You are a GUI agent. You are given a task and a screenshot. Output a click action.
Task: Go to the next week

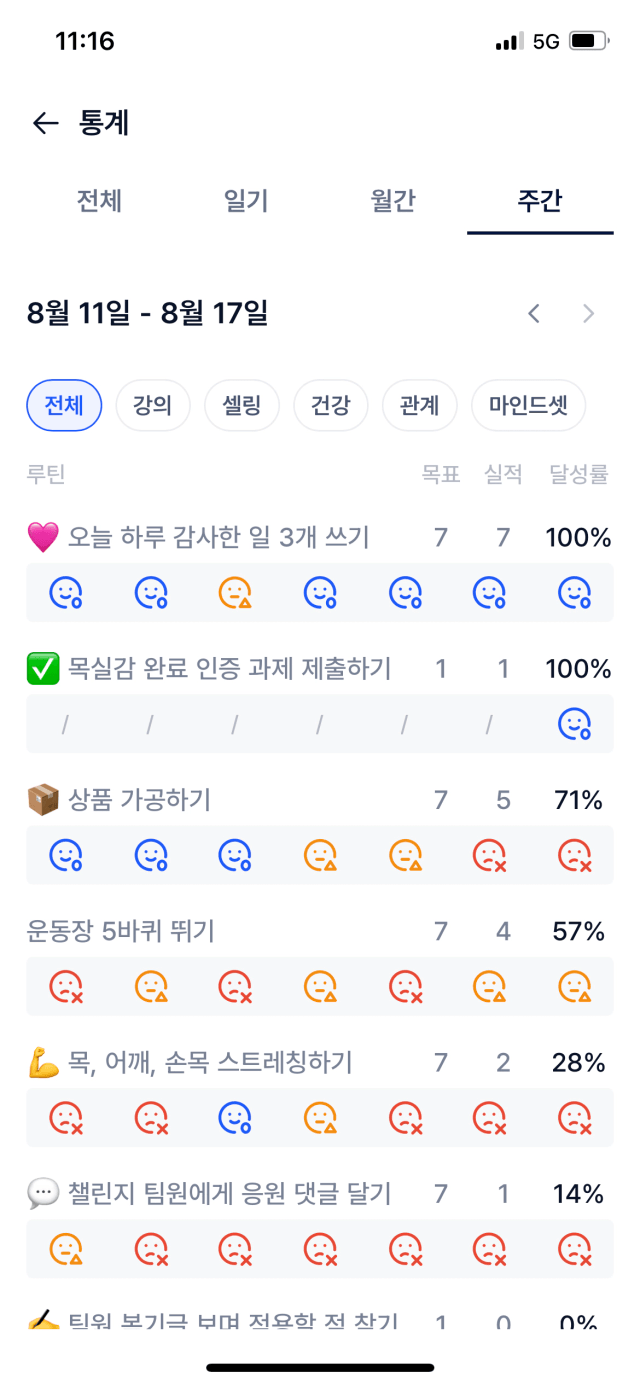click(589, 314)
